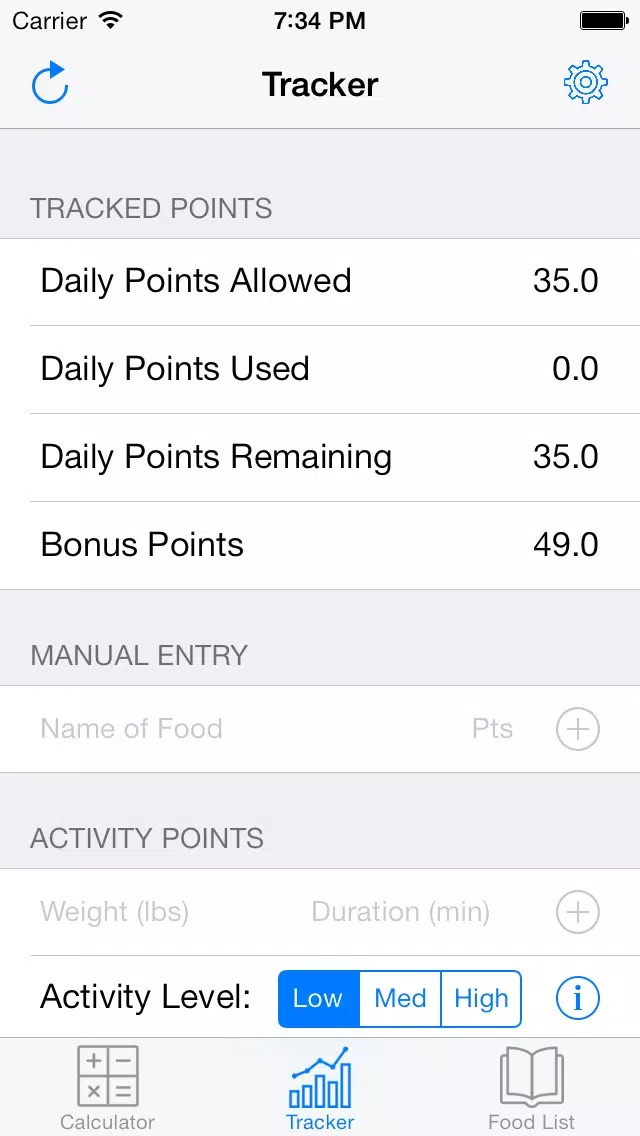Select Med activity level

point(400,999)
